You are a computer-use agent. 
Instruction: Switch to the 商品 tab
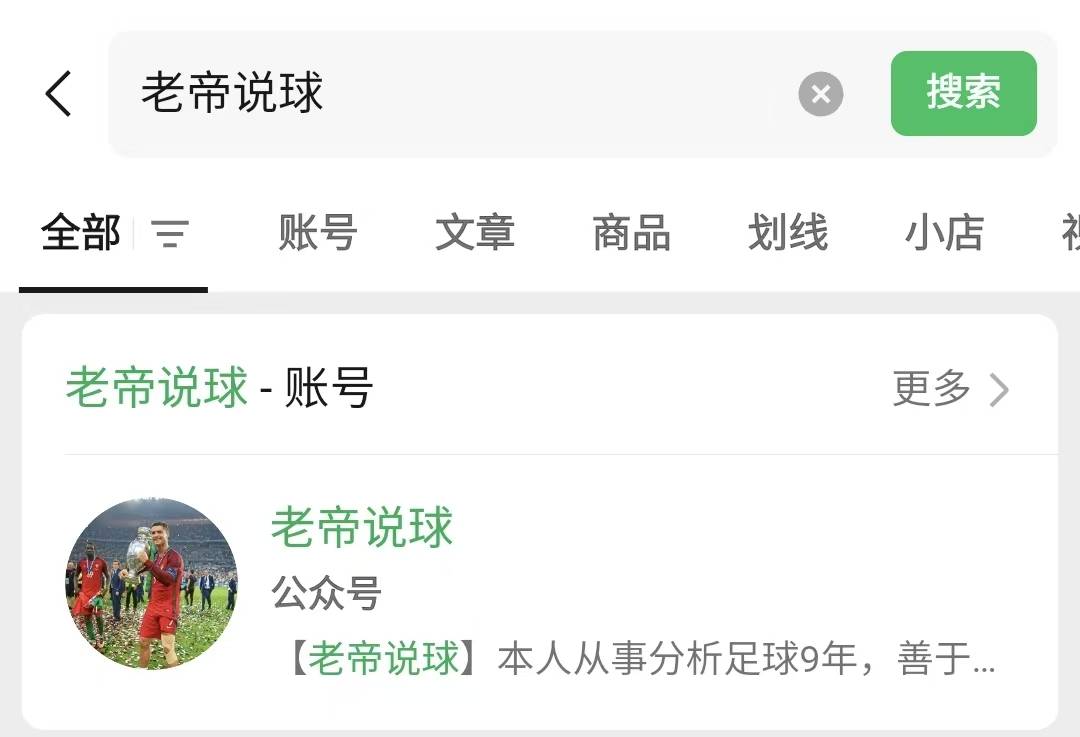[x=631, y=233]
